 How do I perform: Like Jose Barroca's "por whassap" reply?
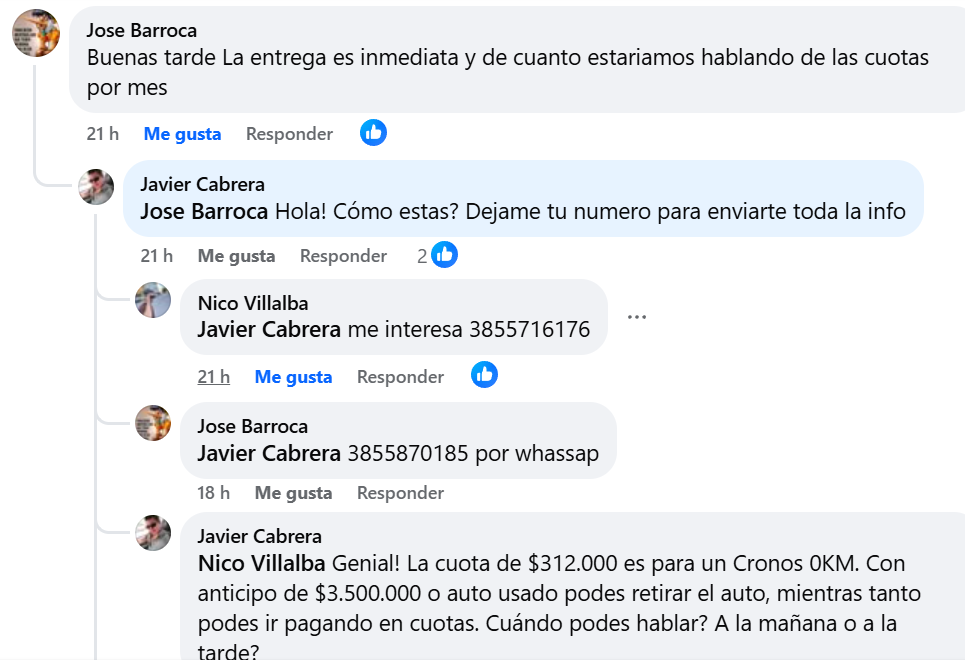pos(293,493)
